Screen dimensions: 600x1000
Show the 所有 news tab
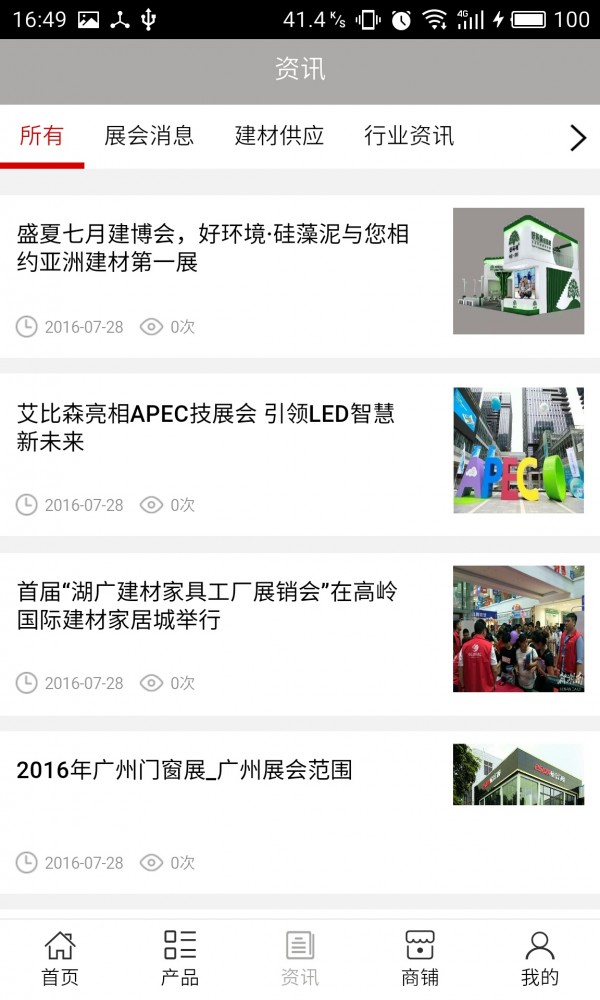click(42, 136)
